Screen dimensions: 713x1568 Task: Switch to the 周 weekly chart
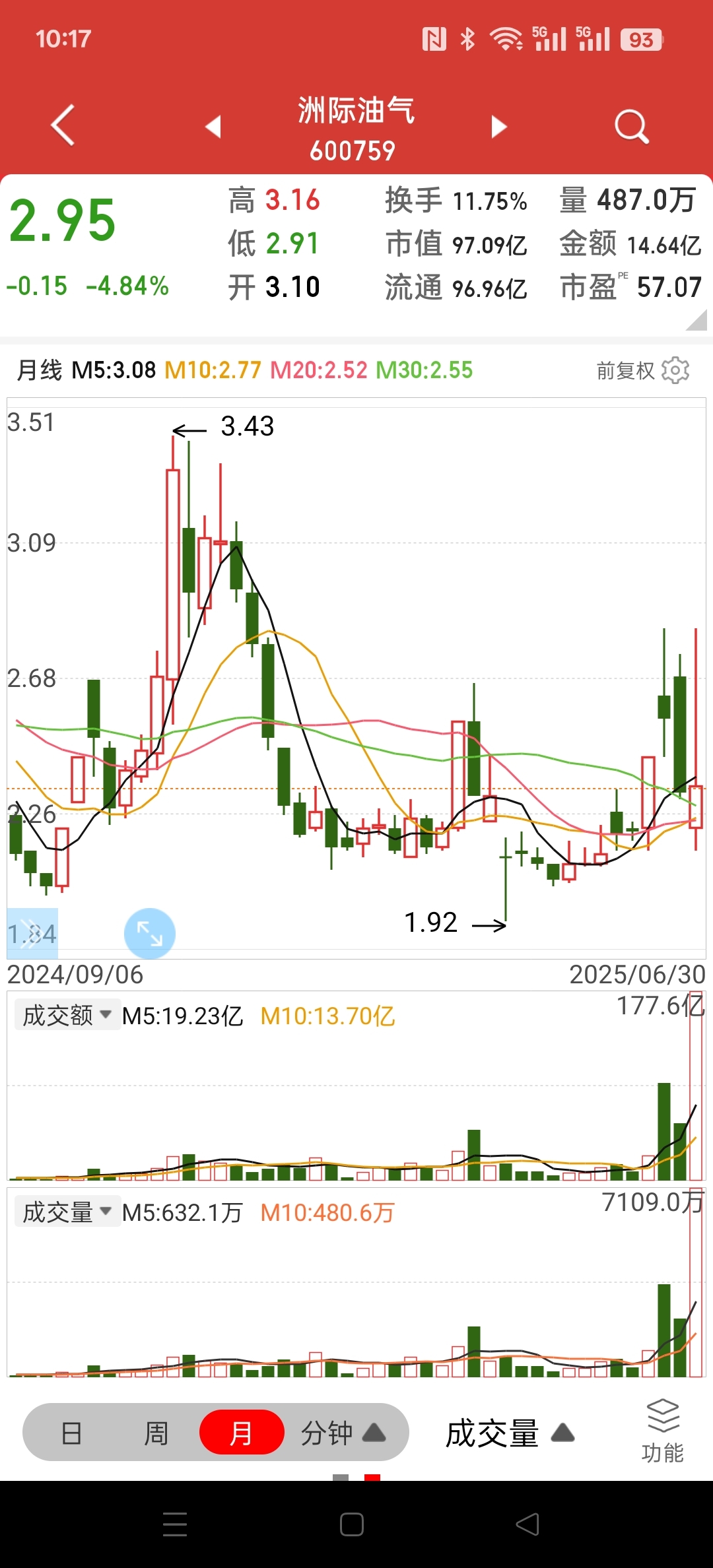point(156,1433)
